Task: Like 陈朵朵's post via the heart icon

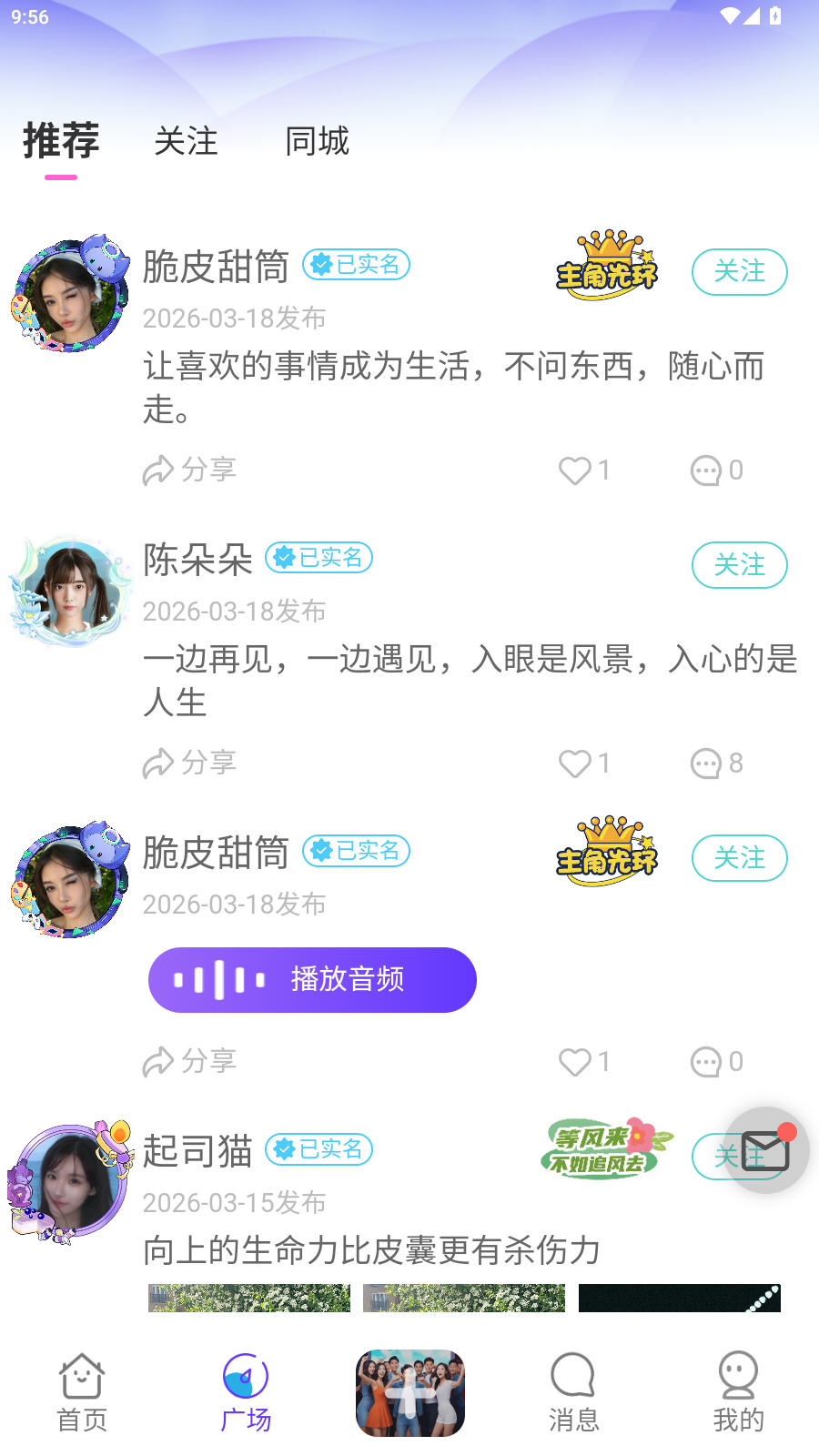Action: click(575, 763)
